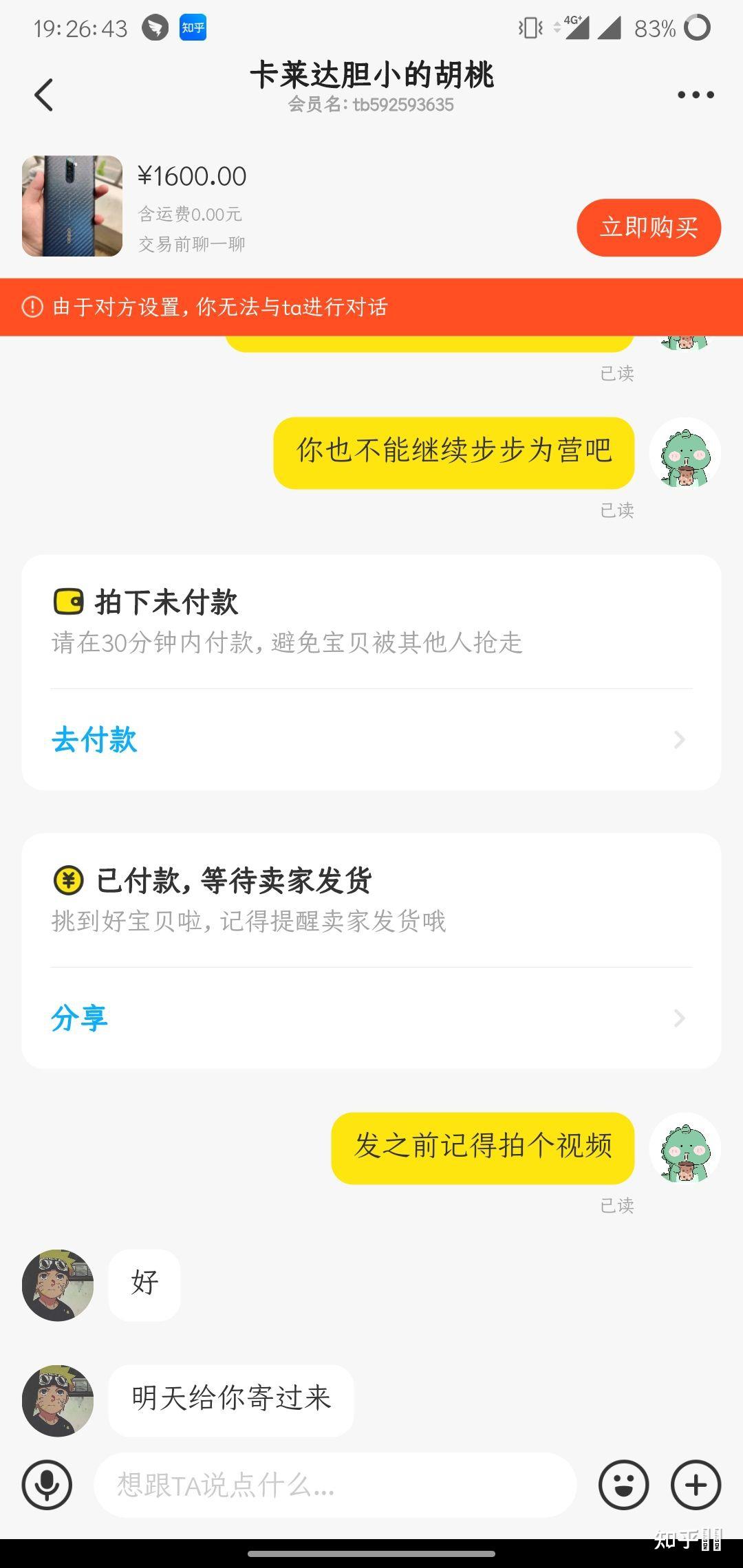743x1568 pixels.
Task: Go back from this chat
Action: coord(44,95)
